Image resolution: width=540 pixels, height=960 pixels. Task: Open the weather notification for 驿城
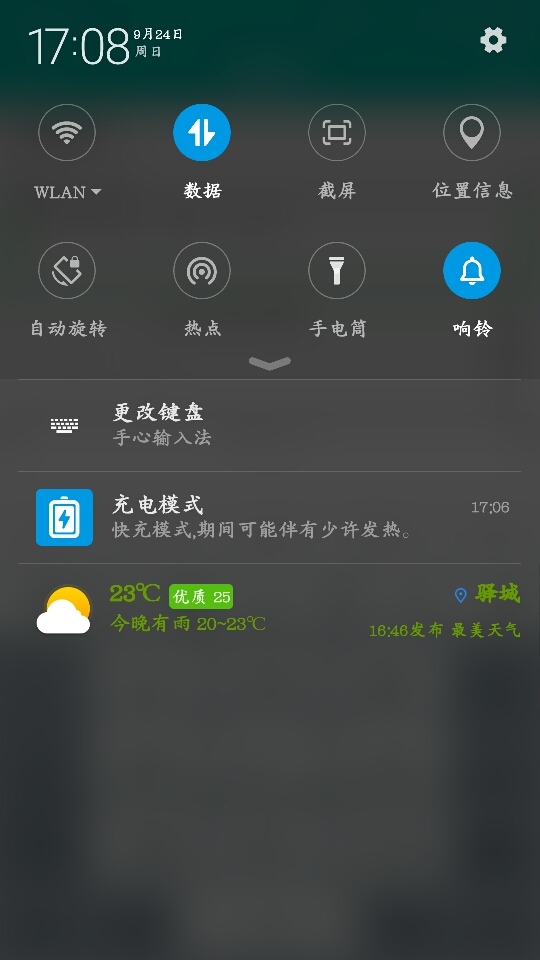[270, 610]
